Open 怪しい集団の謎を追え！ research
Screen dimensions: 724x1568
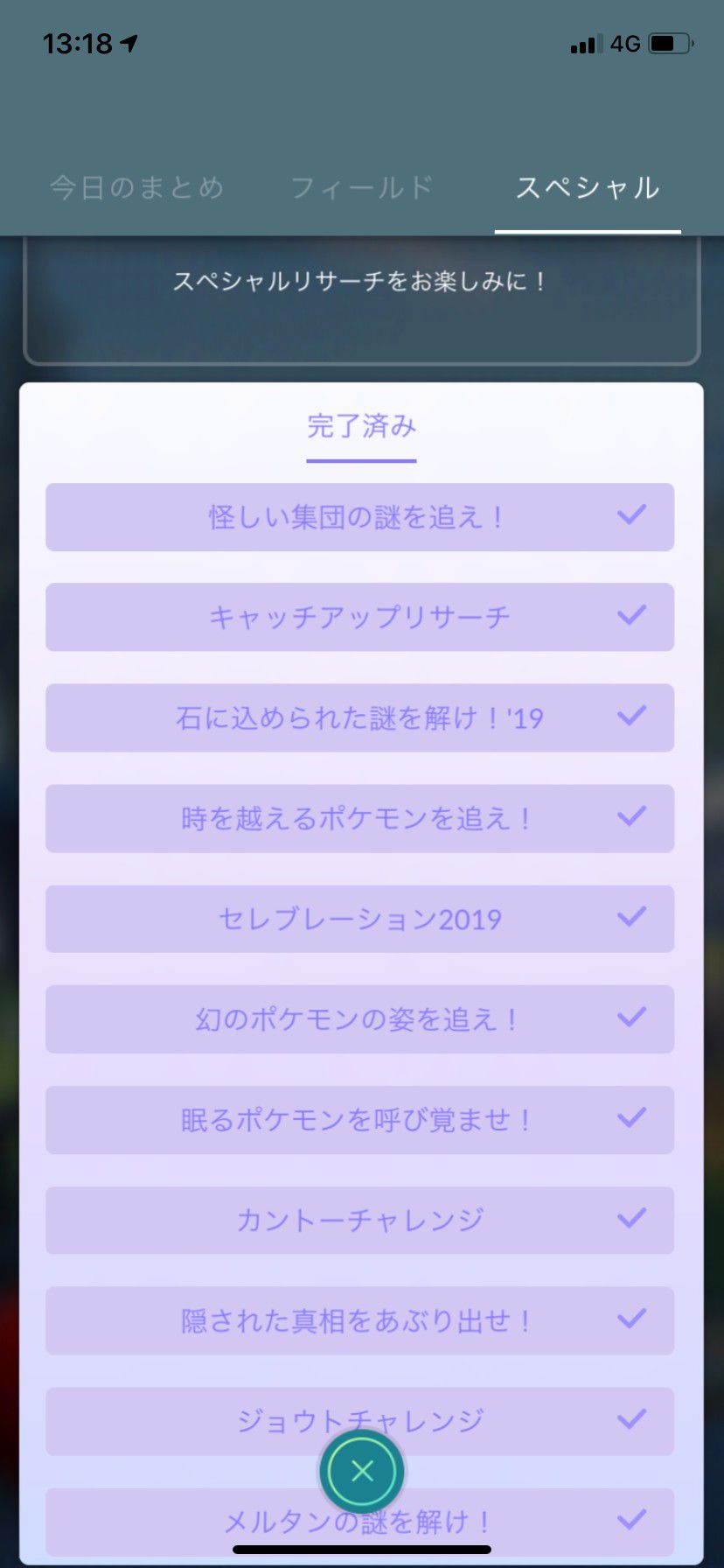tap(359, 517)
